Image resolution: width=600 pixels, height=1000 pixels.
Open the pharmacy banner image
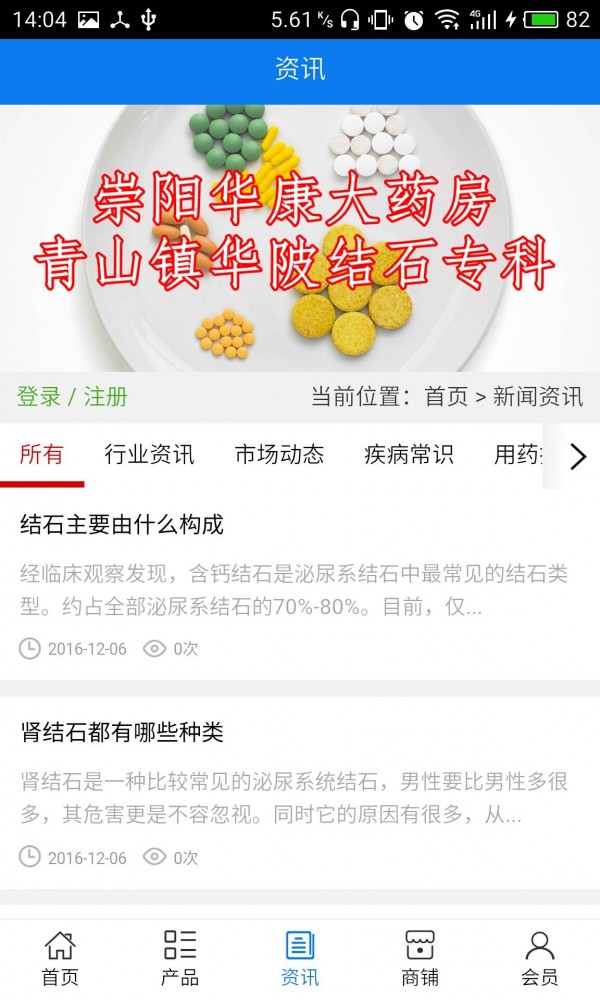[300, 238]
